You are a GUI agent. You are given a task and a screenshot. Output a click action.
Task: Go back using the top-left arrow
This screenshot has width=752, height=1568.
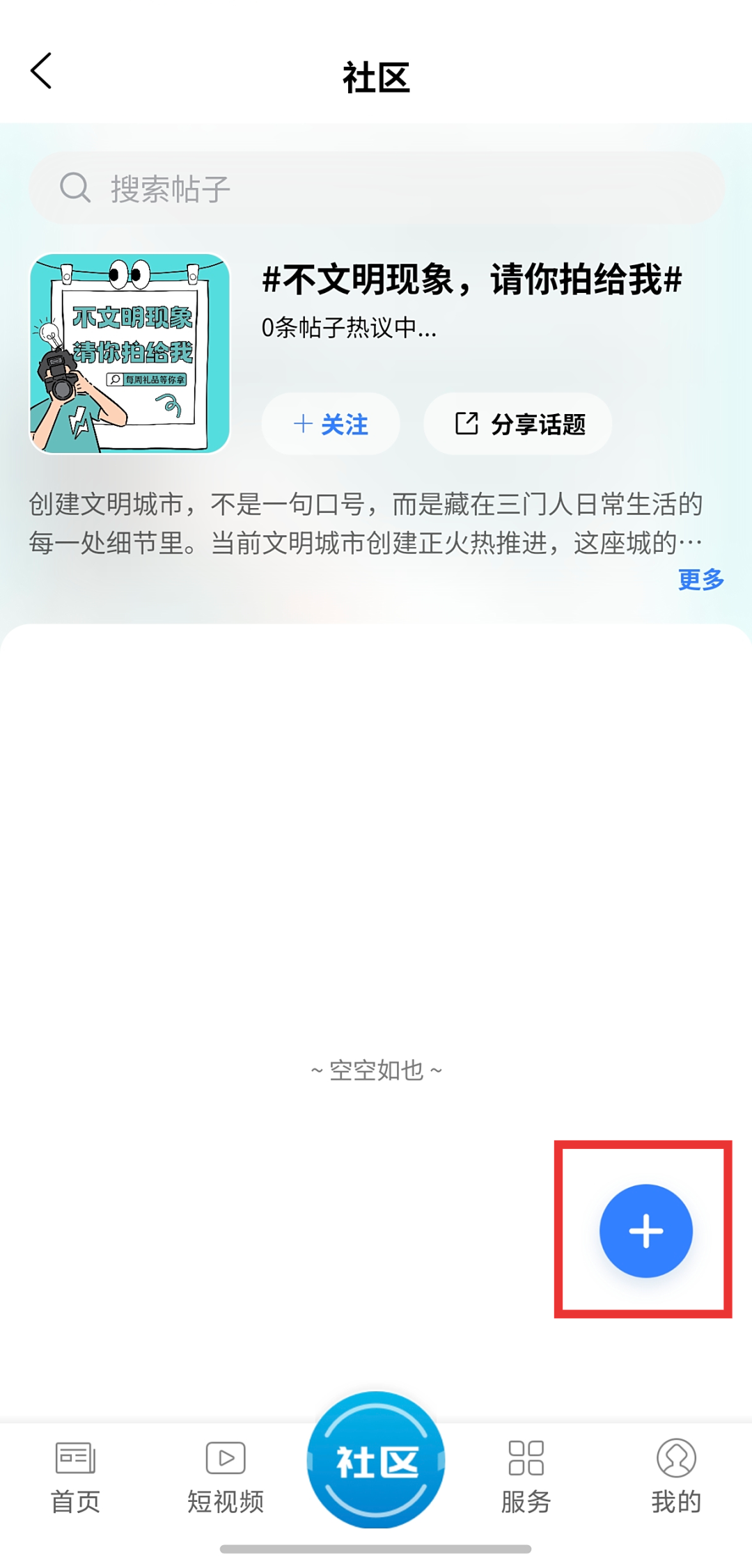point(42,71)
